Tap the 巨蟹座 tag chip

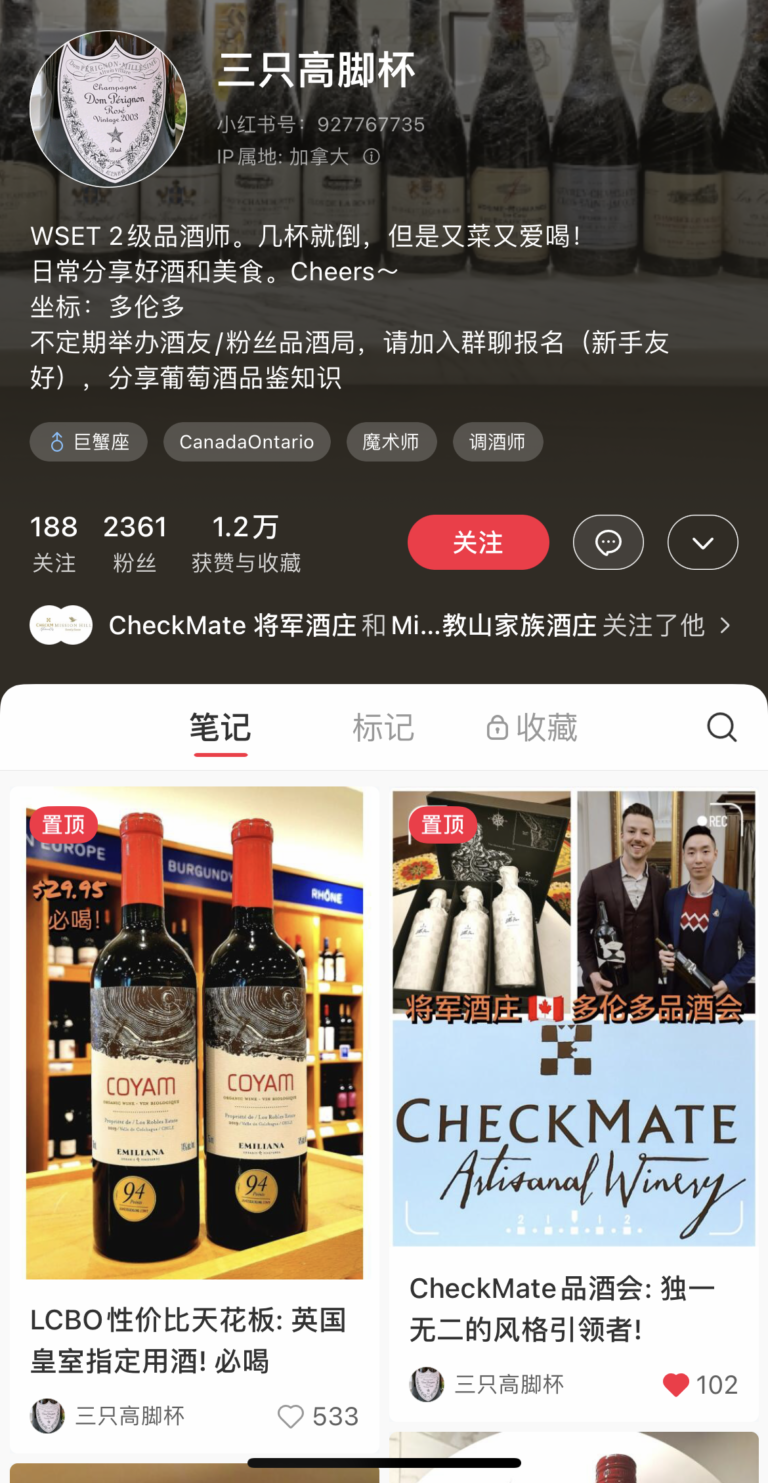click(x=89, y=442)
